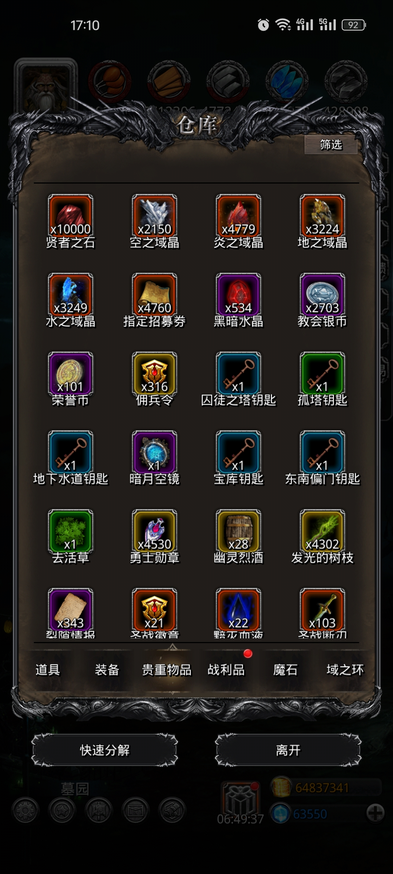393x874 pixels.
Task: Switch to the 域之环 tab
Action: click(345, 669)
